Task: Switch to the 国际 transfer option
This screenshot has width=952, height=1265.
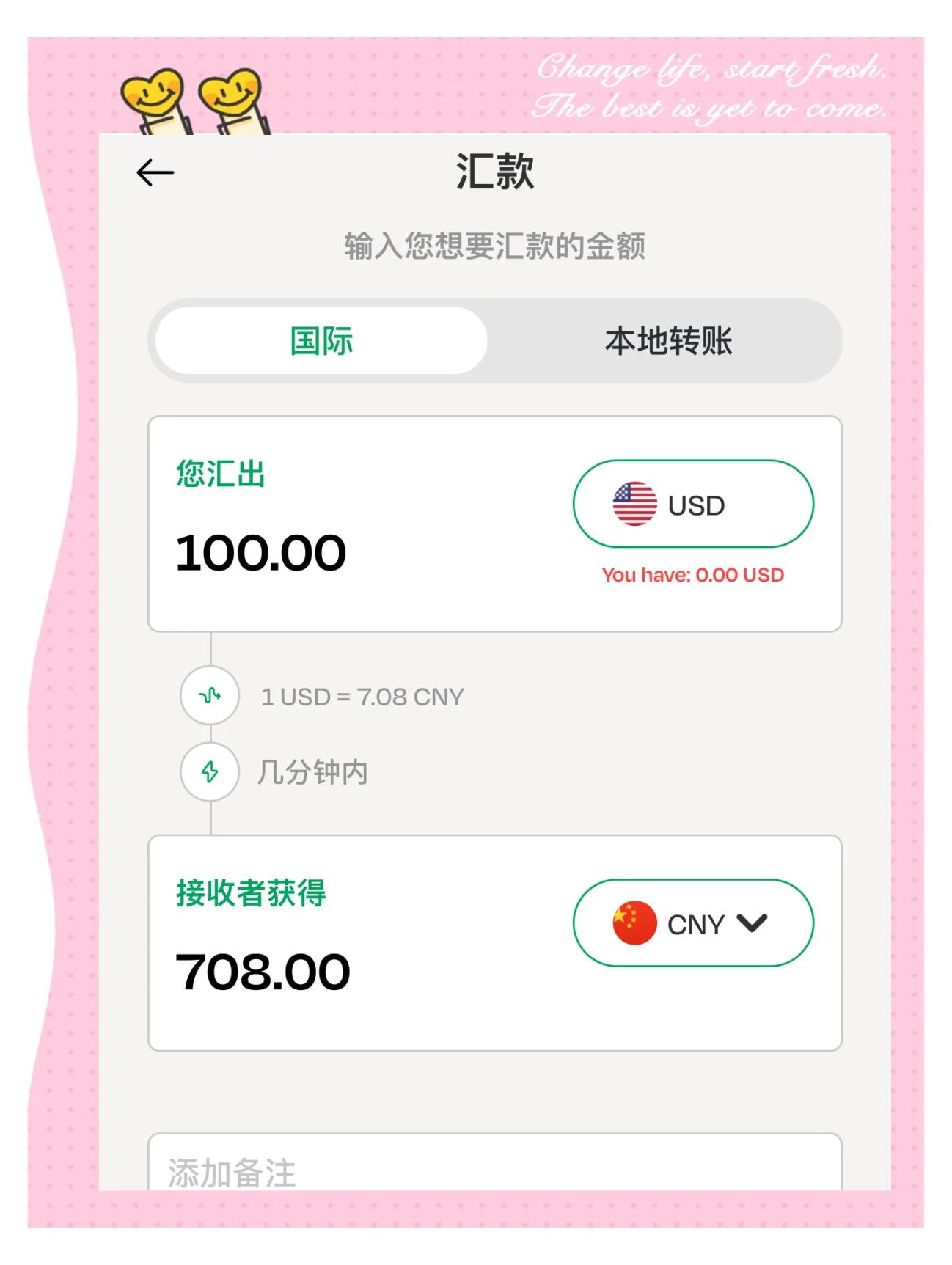Action: [x=321, y=341]
